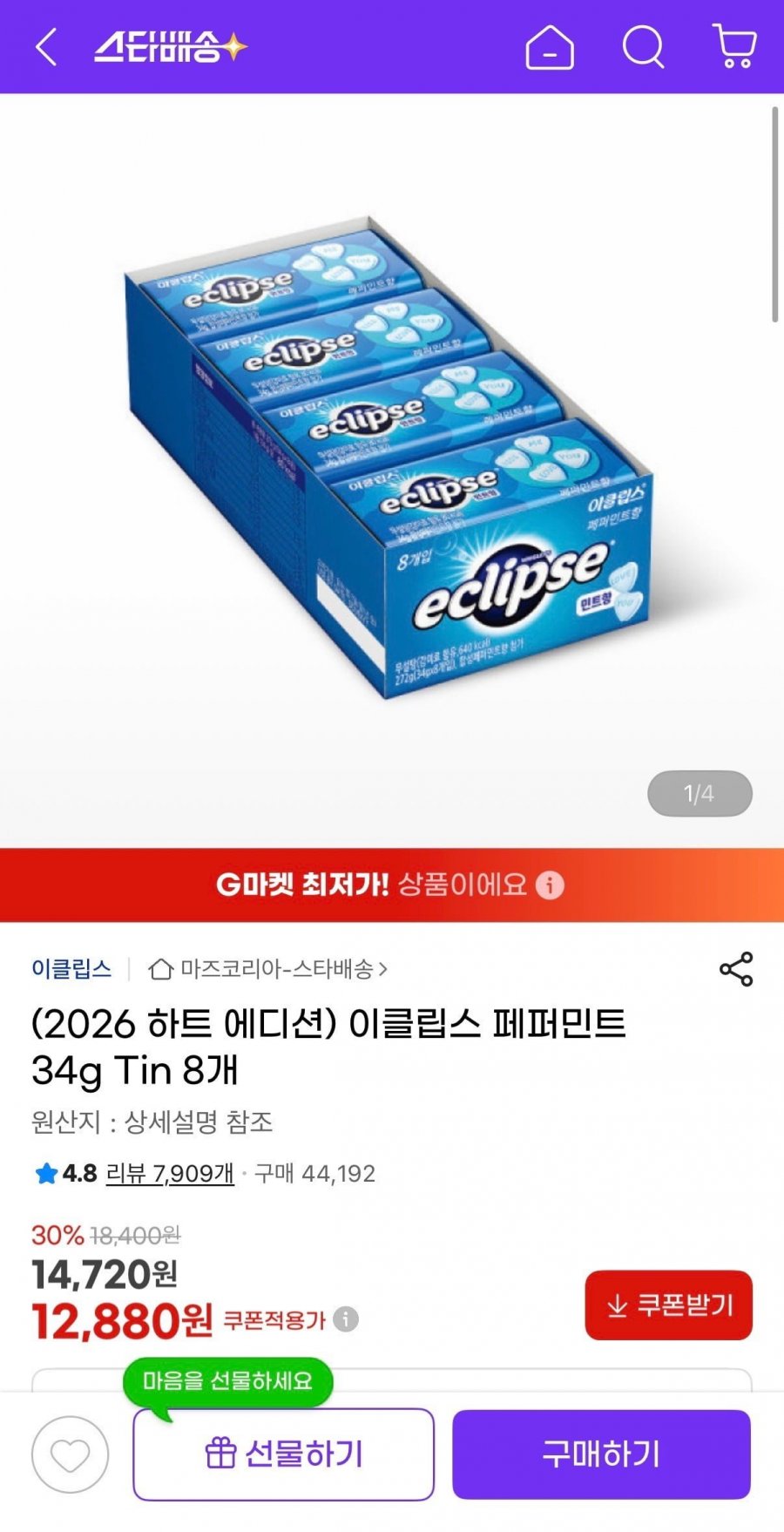Add product to wishlist with heart
This screenshot has height=1532, width=784.
click(x=71, y=1454)
